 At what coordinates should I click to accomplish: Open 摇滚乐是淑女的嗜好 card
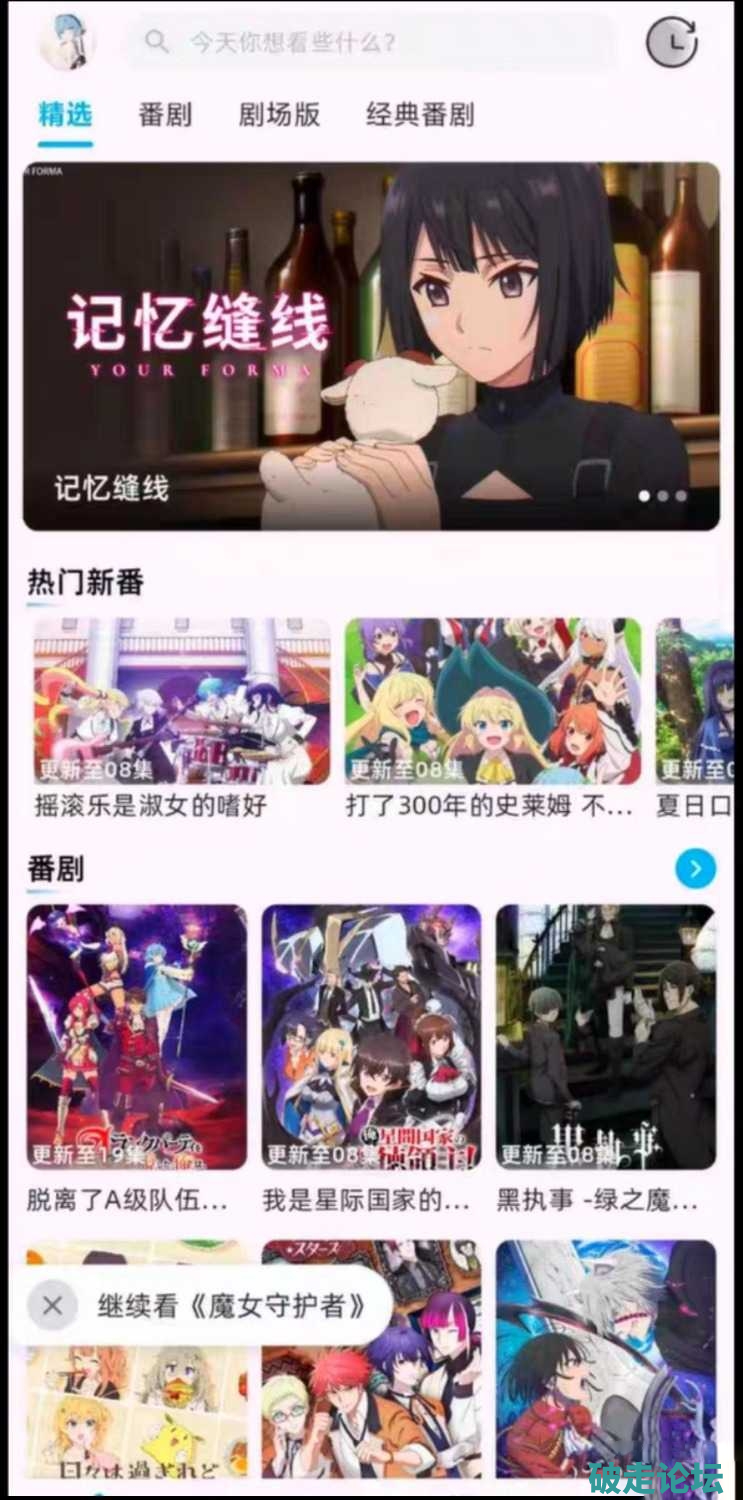182,701
